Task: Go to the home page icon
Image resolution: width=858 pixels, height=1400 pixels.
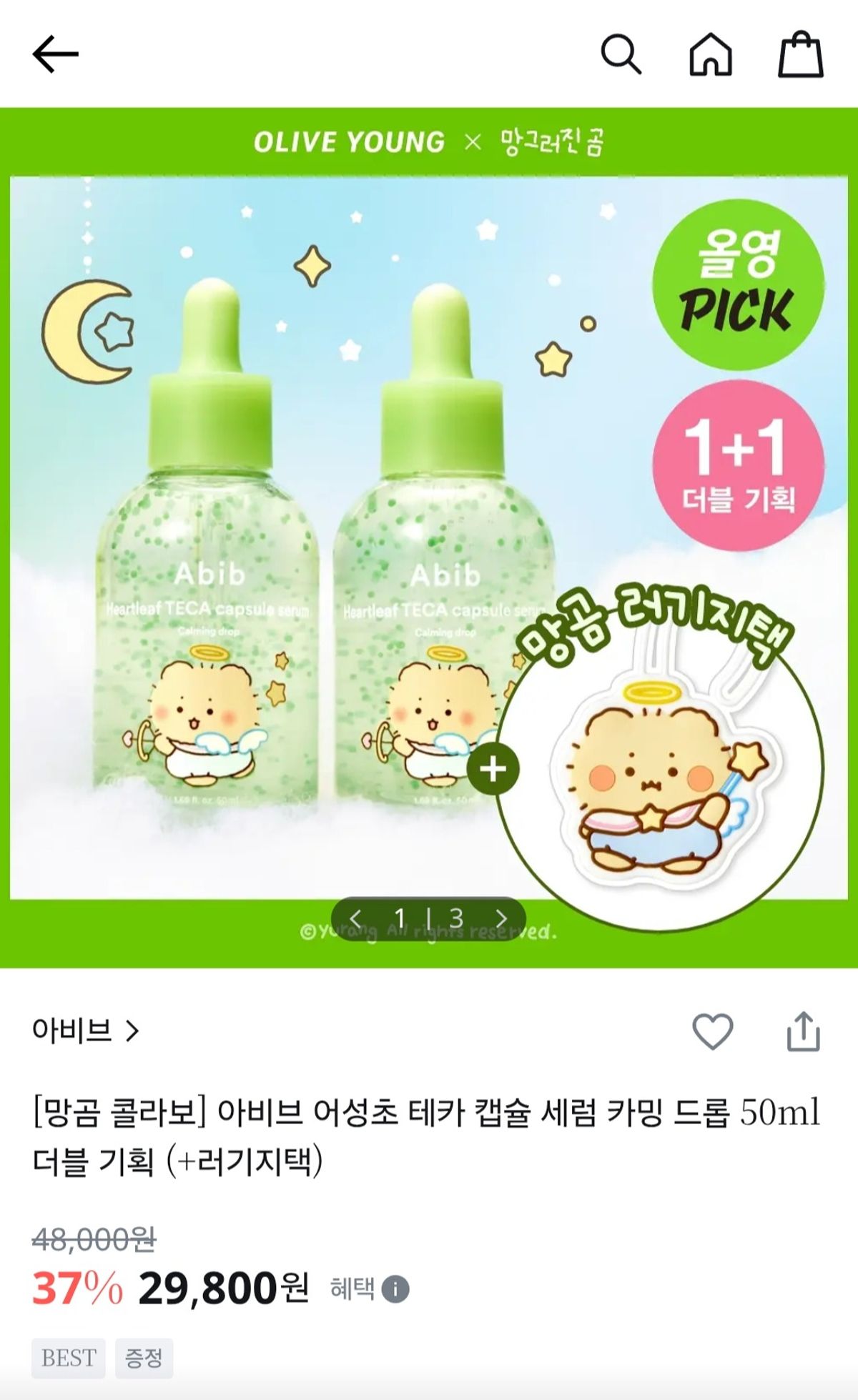Action: 710,54
